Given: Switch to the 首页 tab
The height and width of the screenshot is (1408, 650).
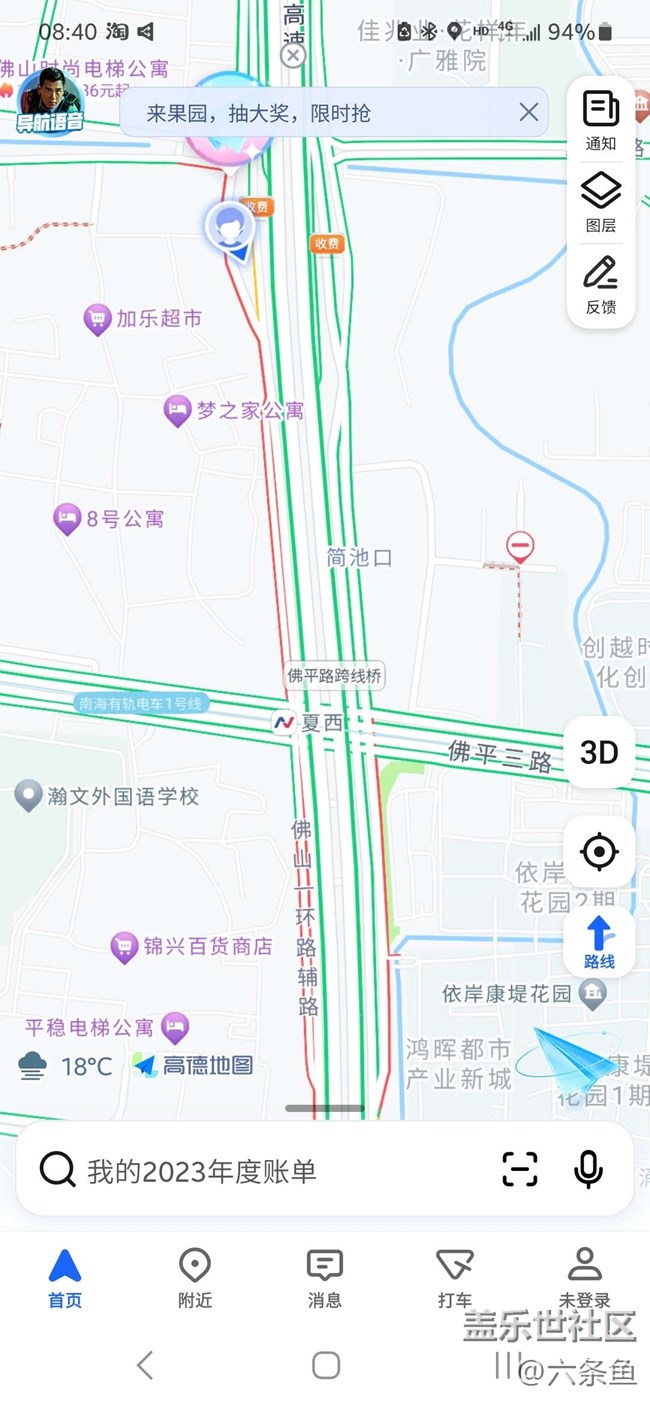Looking at the screenshot, I should [65, 1278].
